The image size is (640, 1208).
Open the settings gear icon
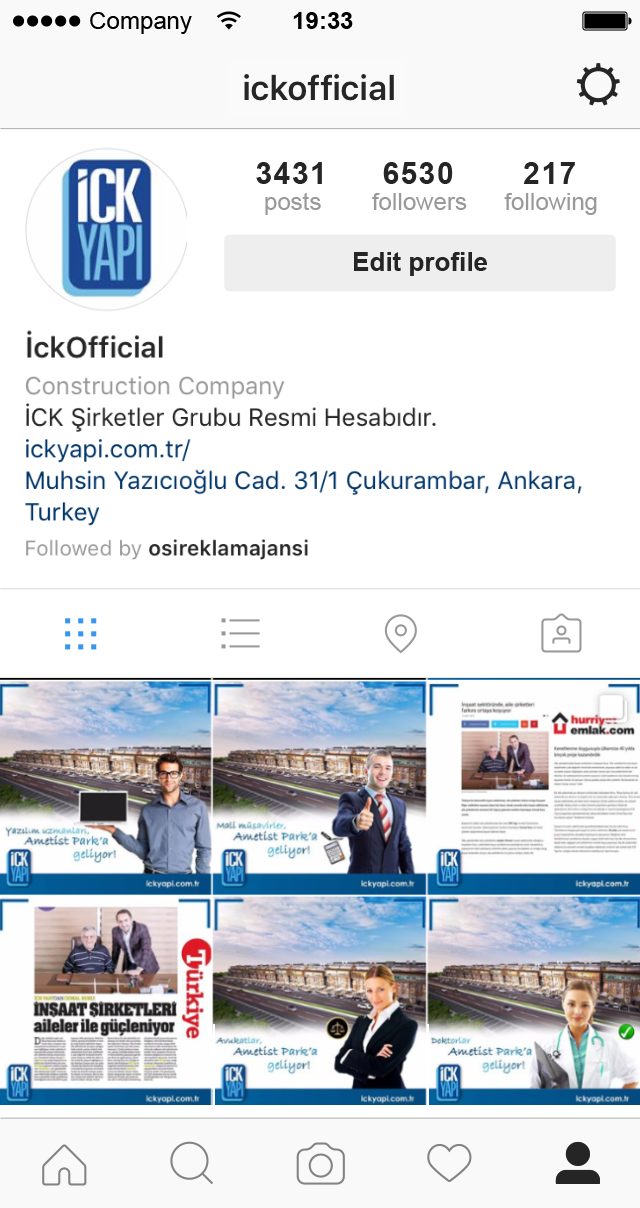(x=598, y=87)
